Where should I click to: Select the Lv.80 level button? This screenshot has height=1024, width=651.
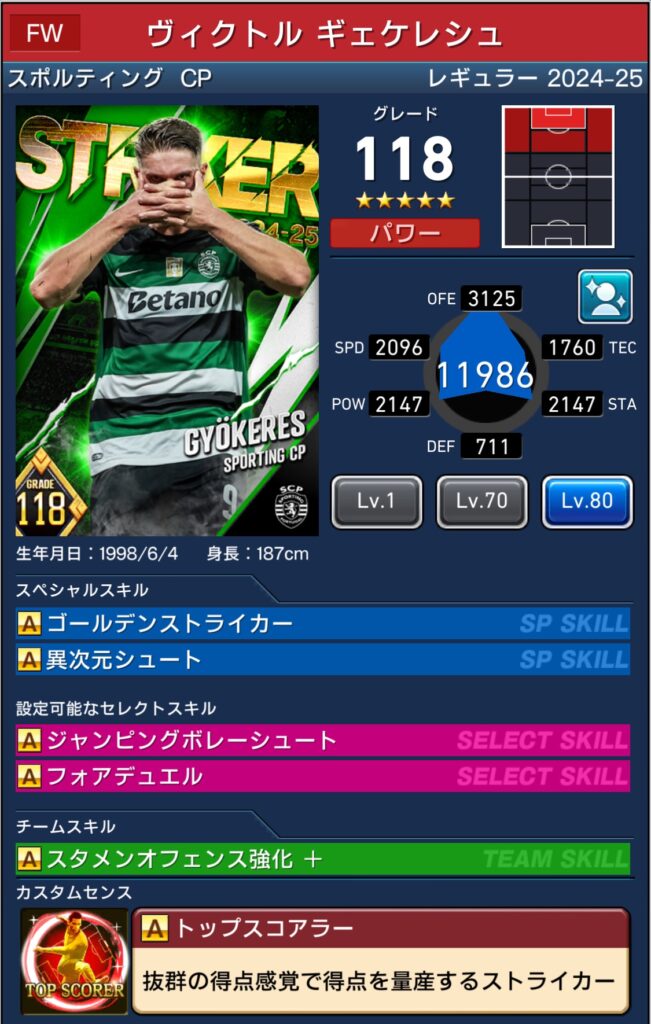click(587, 502)
